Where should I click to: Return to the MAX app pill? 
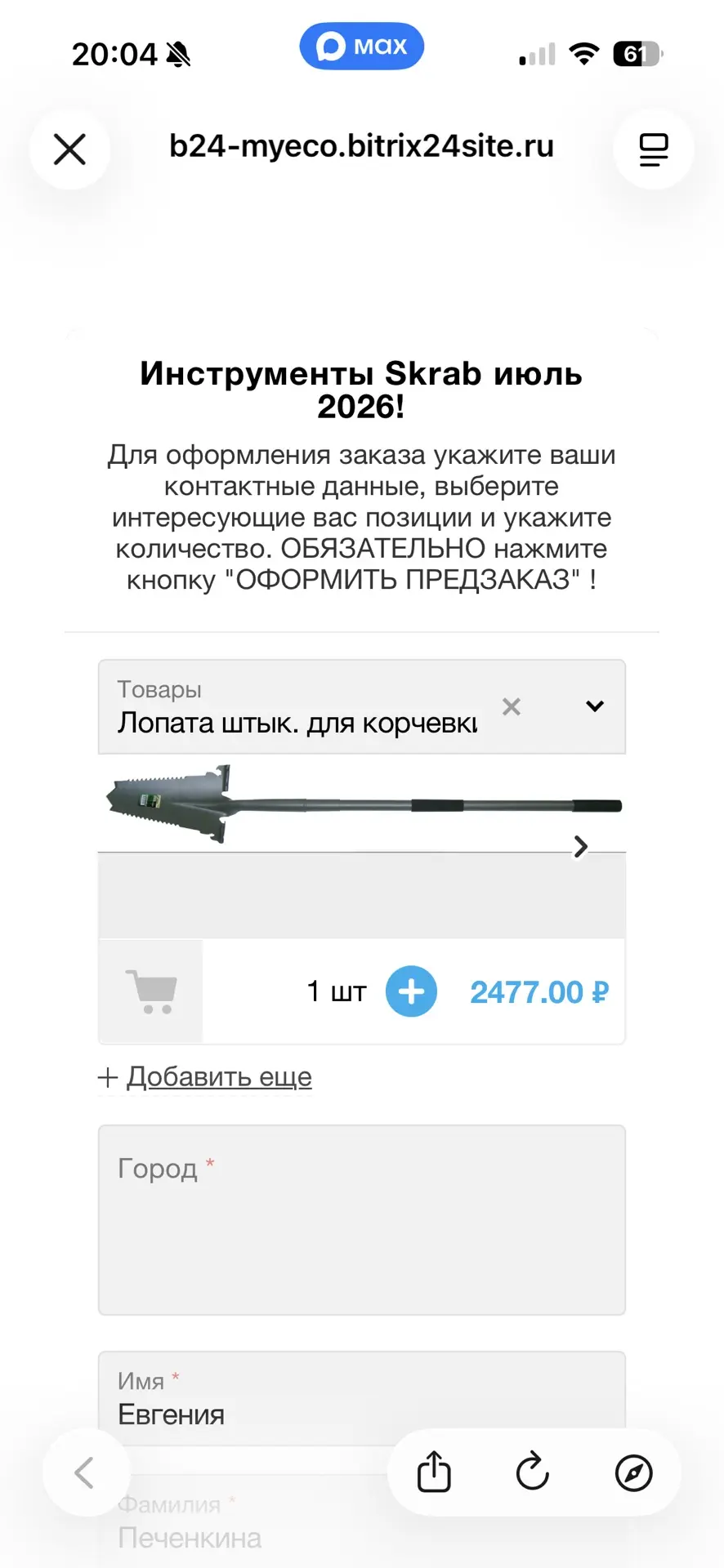coord(362,47)
